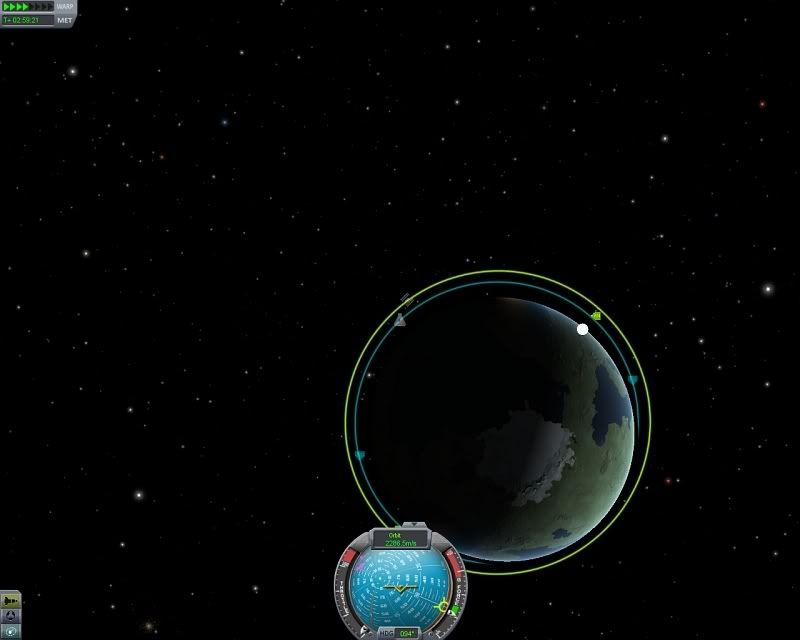This screenshot has width=800, height=640.
Task: Tap the capsule icon button
Action: [10, 616]
